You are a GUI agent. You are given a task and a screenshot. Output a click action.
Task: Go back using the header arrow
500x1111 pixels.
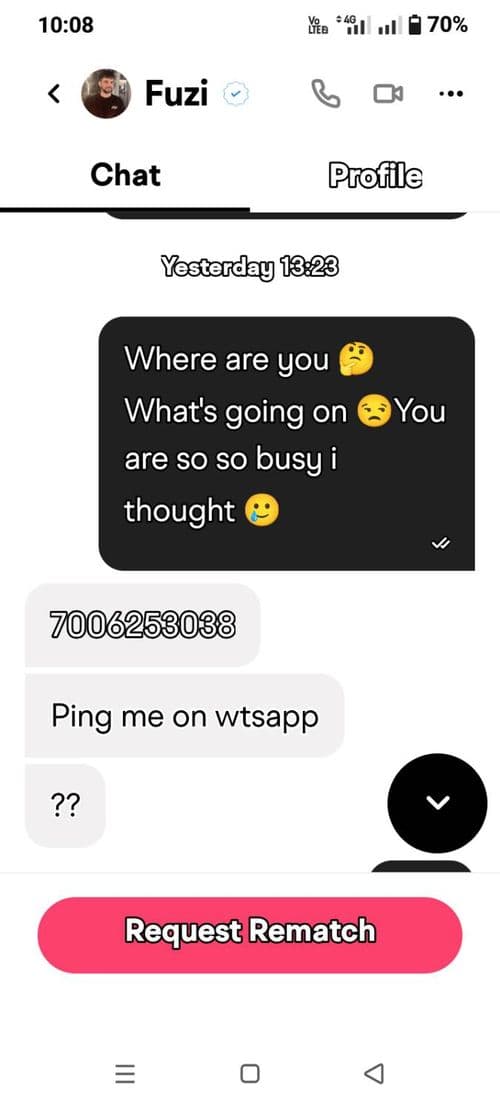[54, 94]
